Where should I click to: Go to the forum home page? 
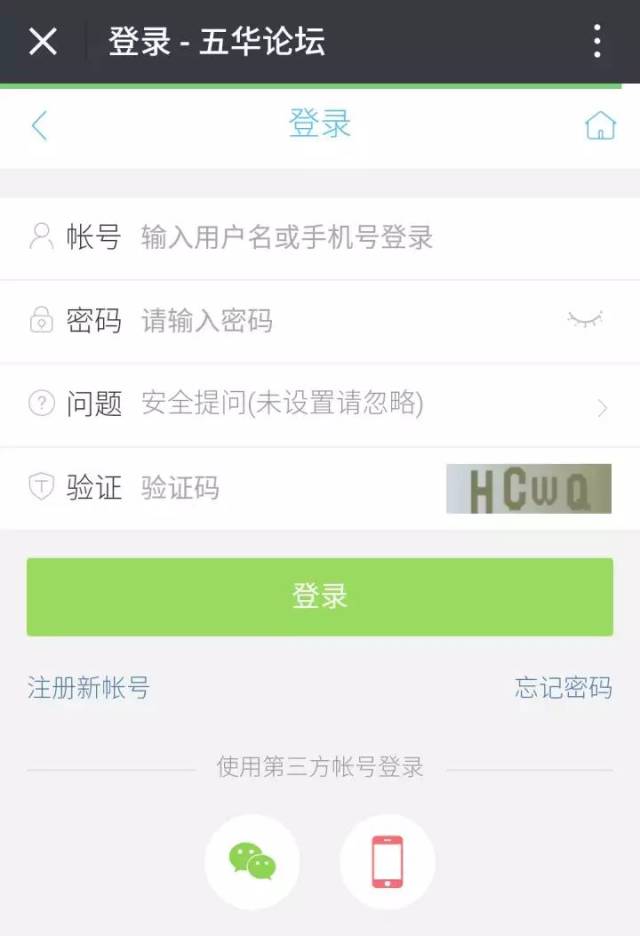(600, 126)
